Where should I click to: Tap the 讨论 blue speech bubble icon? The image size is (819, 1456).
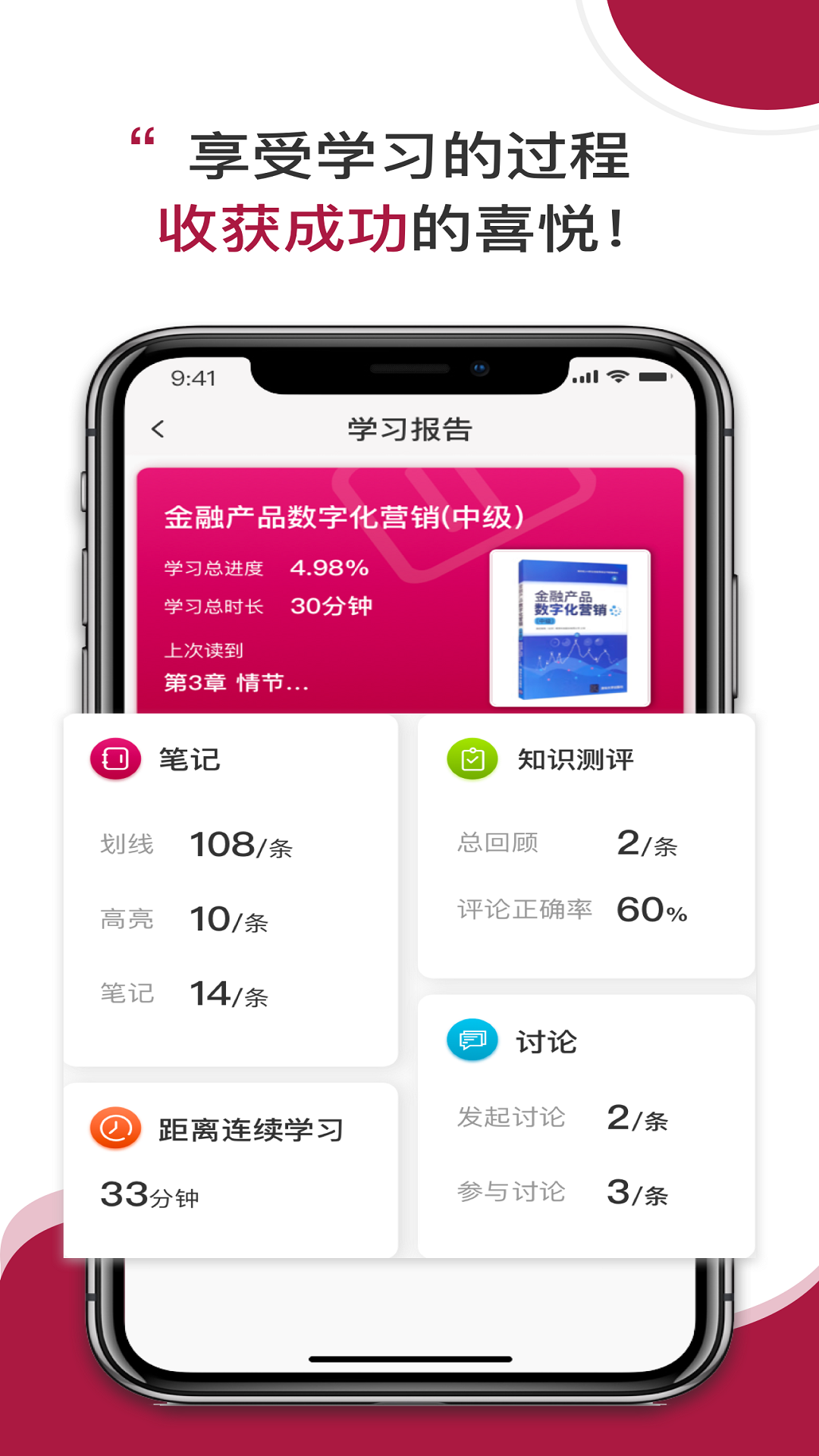click(472, 1040)
